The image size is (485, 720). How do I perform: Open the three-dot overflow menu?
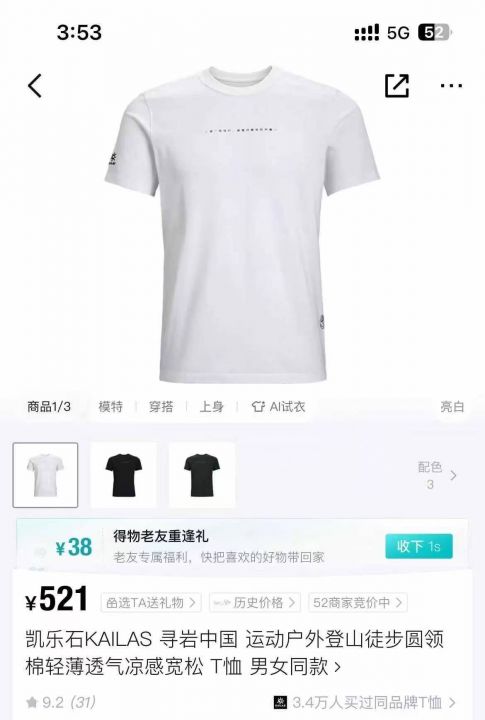click(451, 85)
